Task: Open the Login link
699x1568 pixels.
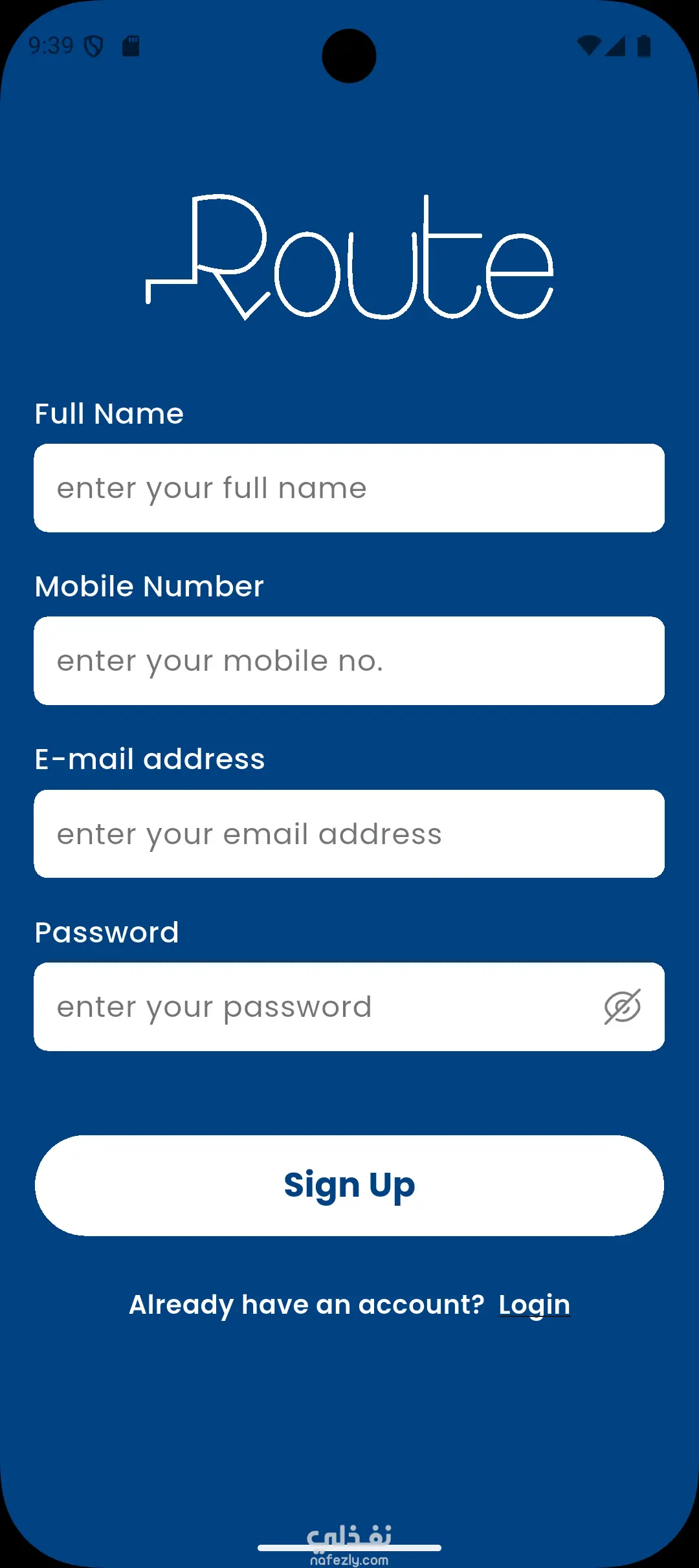Action: tap(534, 1305)
